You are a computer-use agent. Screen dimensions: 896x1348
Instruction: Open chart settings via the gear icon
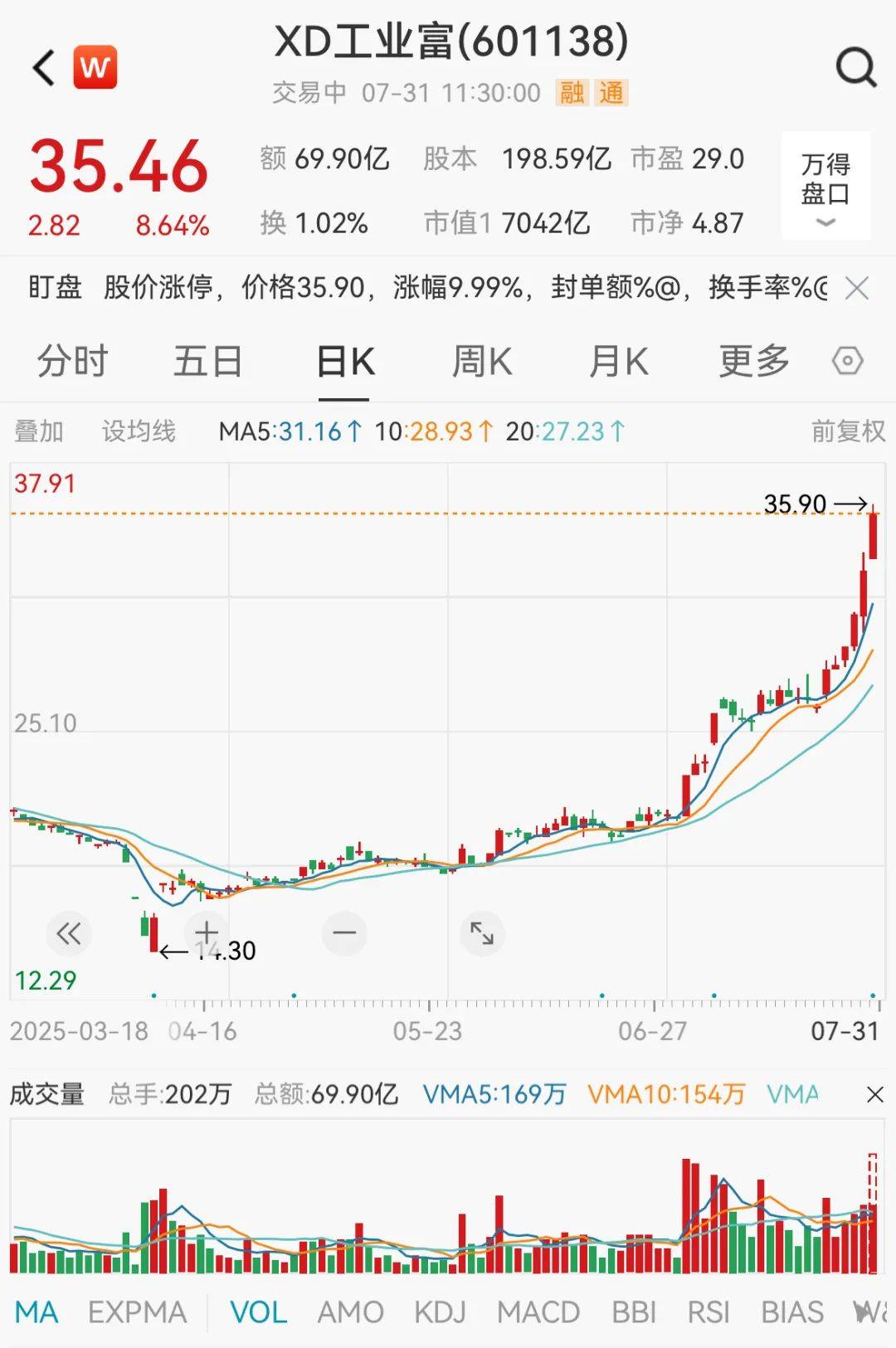[847, 361]
